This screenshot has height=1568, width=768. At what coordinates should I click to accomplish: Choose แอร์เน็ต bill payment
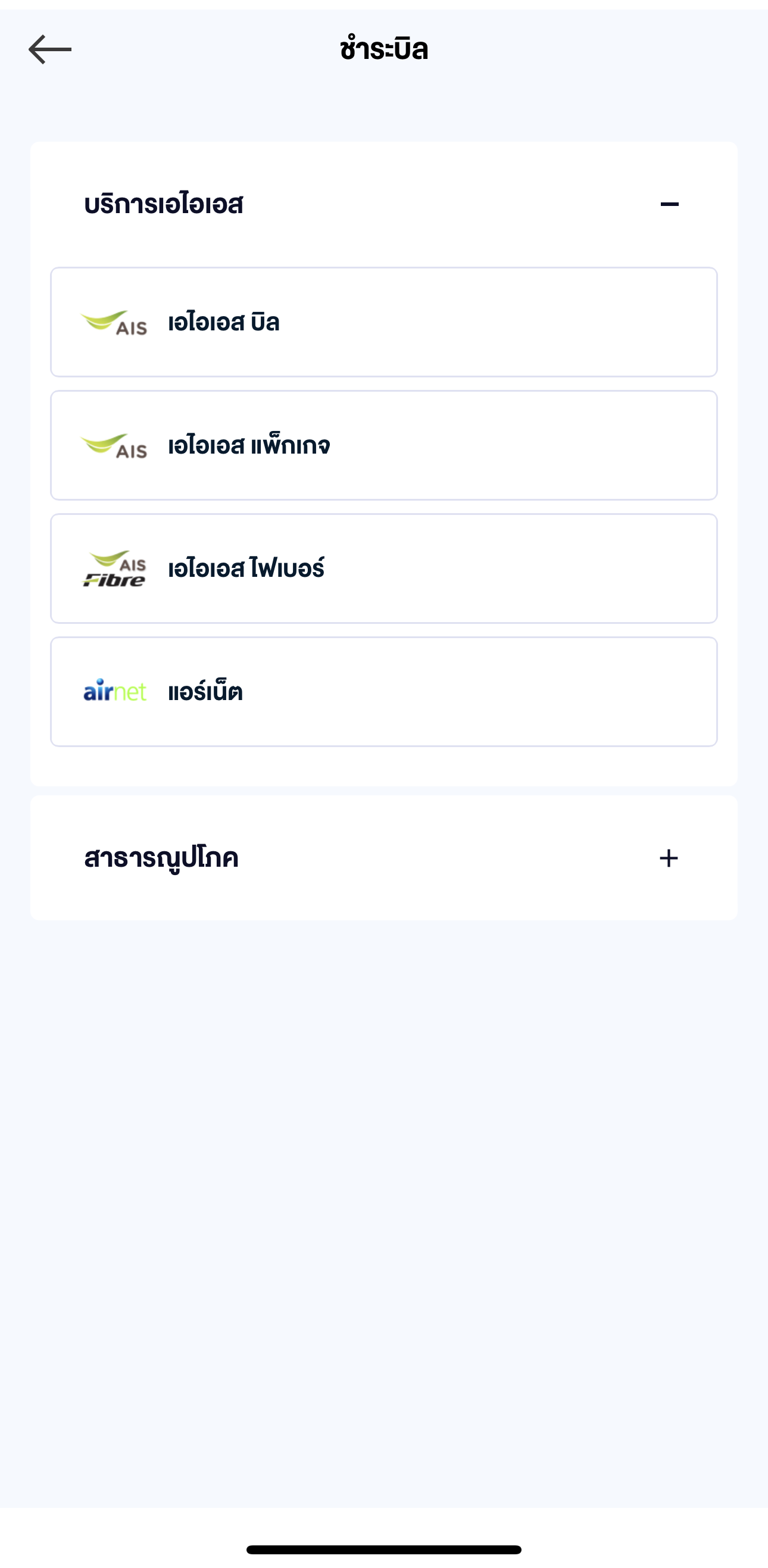click(383, 692)
